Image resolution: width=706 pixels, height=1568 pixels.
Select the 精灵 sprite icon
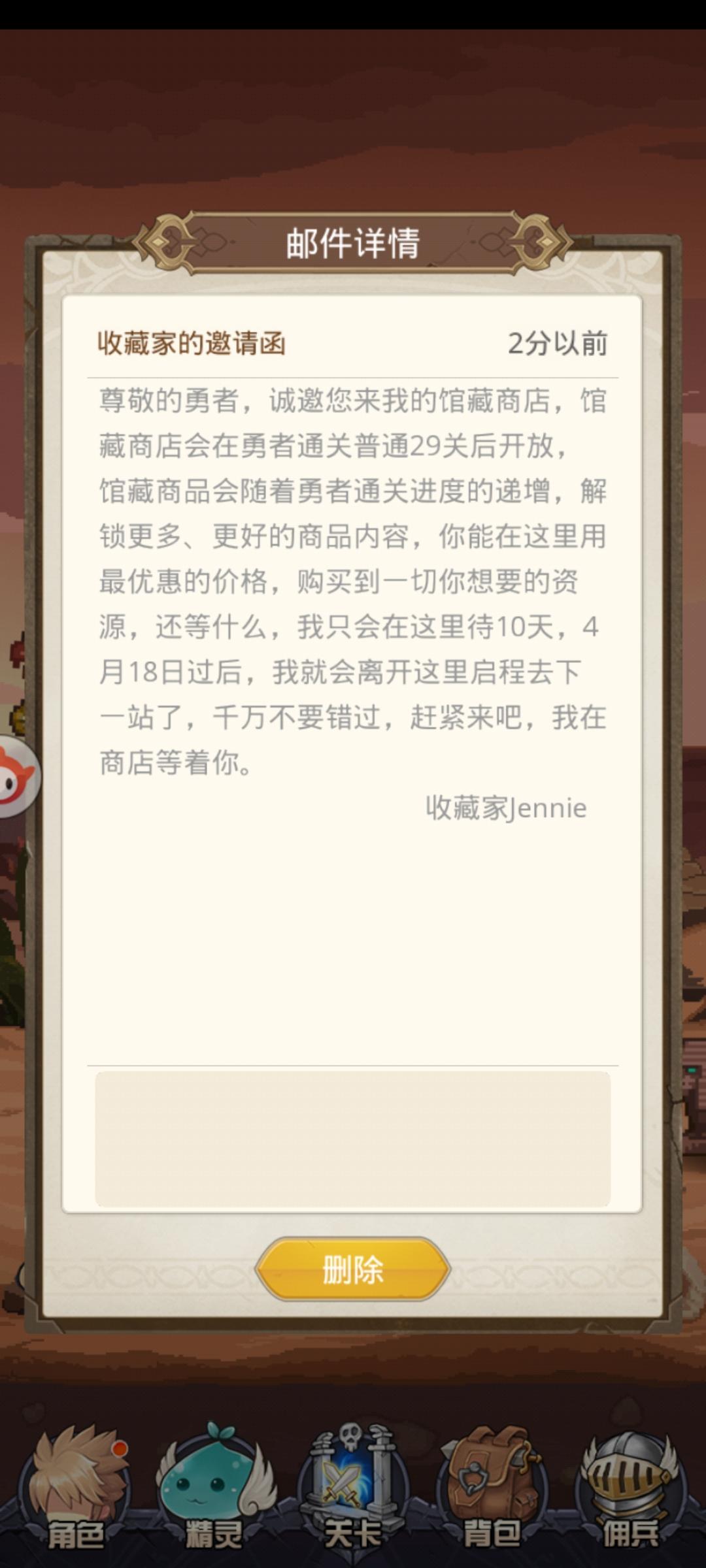point(209,1477)
